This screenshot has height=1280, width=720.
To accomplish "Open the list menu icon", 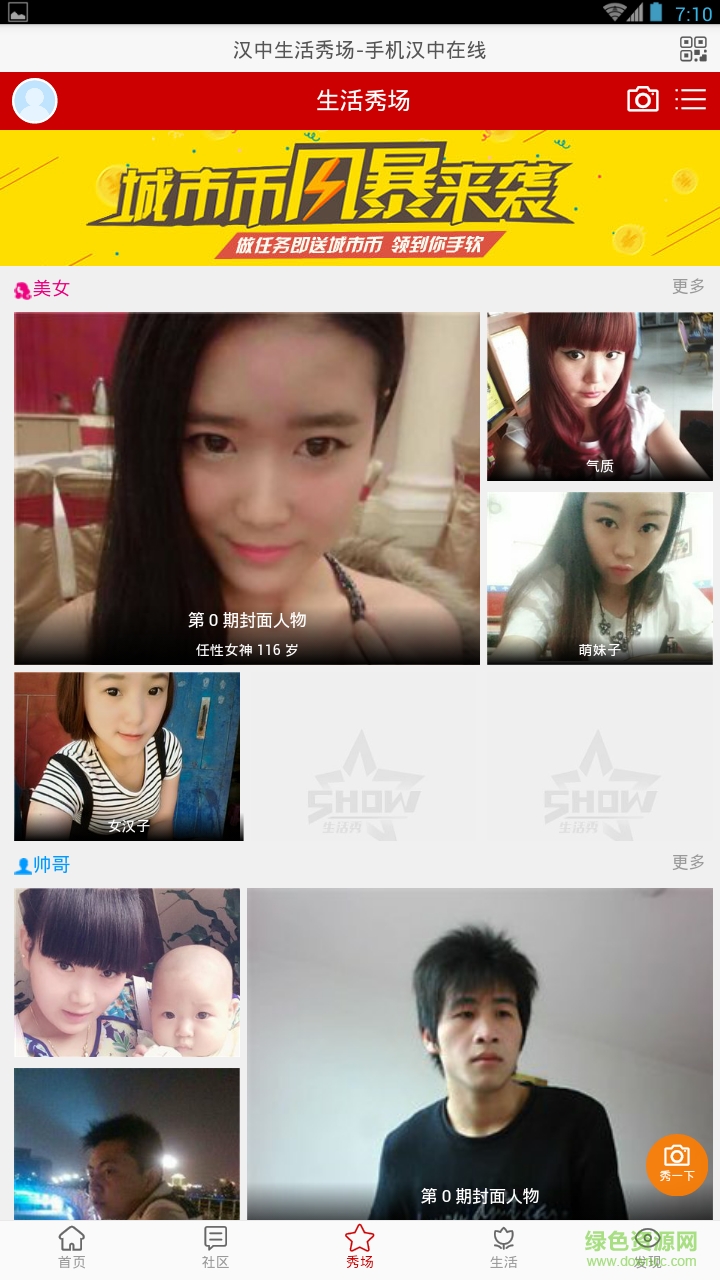I will 691,99.
